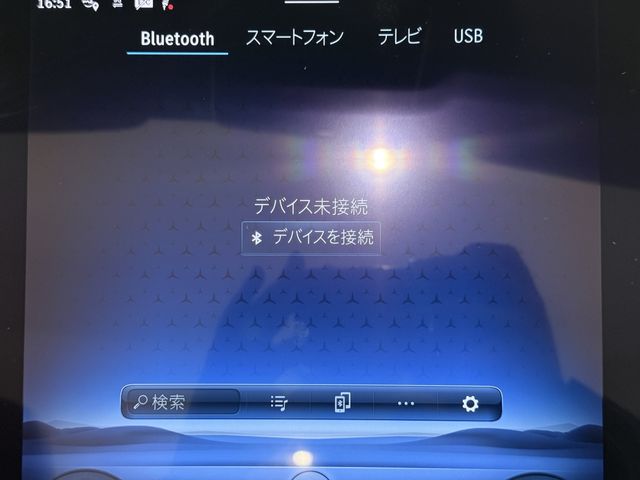Switch to the Bluetooth tab
This screenshot has width=640, height=480.
coord(177,39)
